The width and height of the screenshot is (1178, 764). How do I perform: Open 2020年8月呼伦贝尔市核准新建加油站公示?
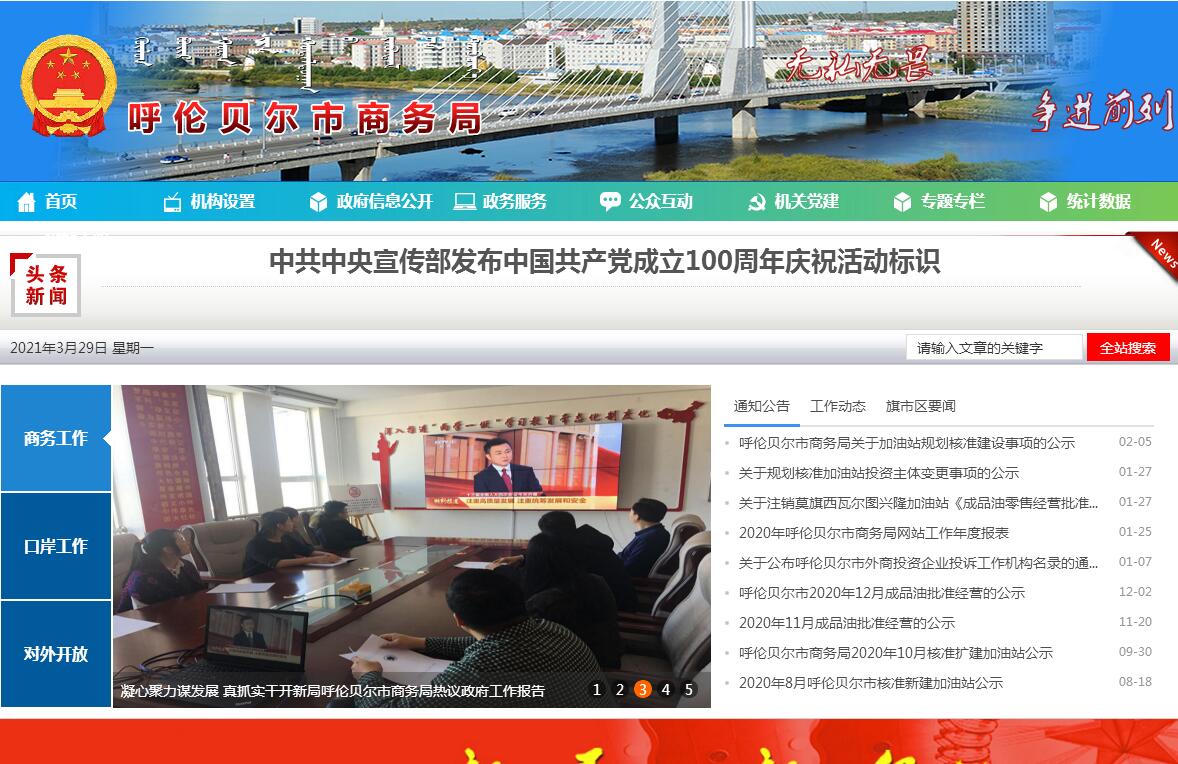(x=870, y=683)
